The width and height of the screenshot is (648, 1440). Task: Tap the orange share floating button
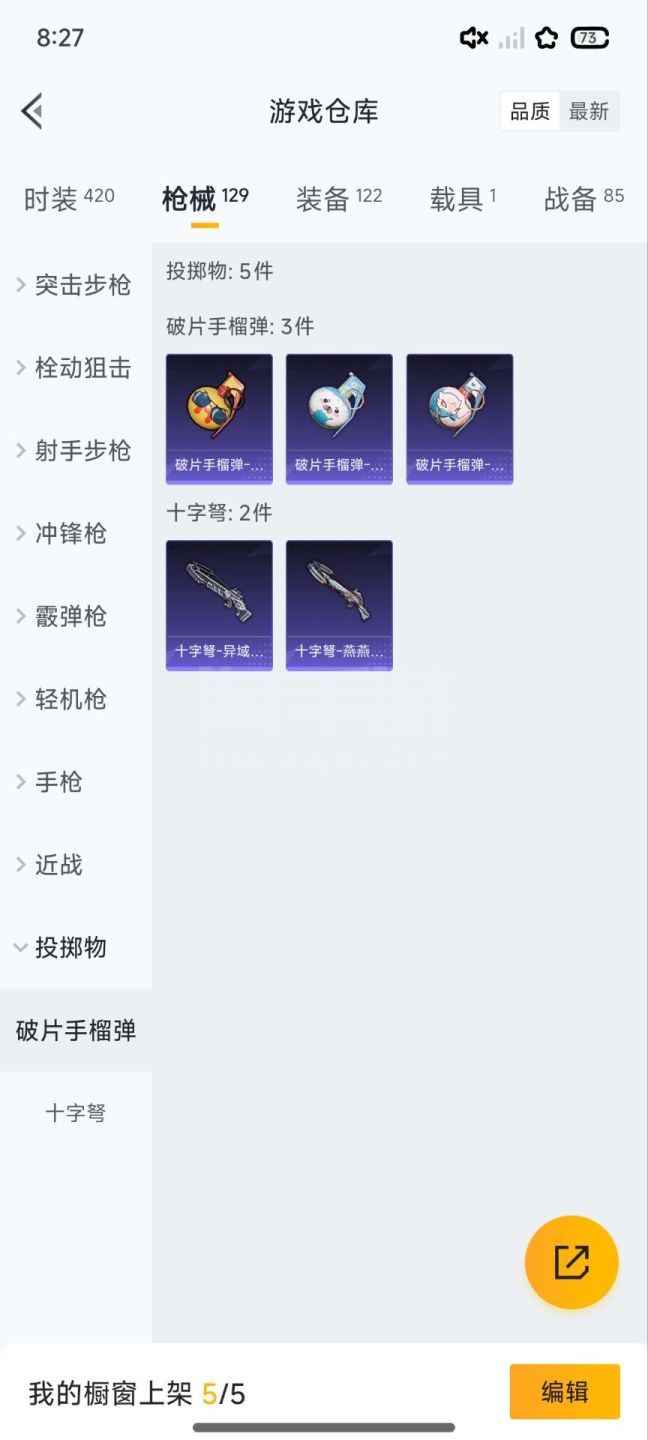(x=571, y=1262)
